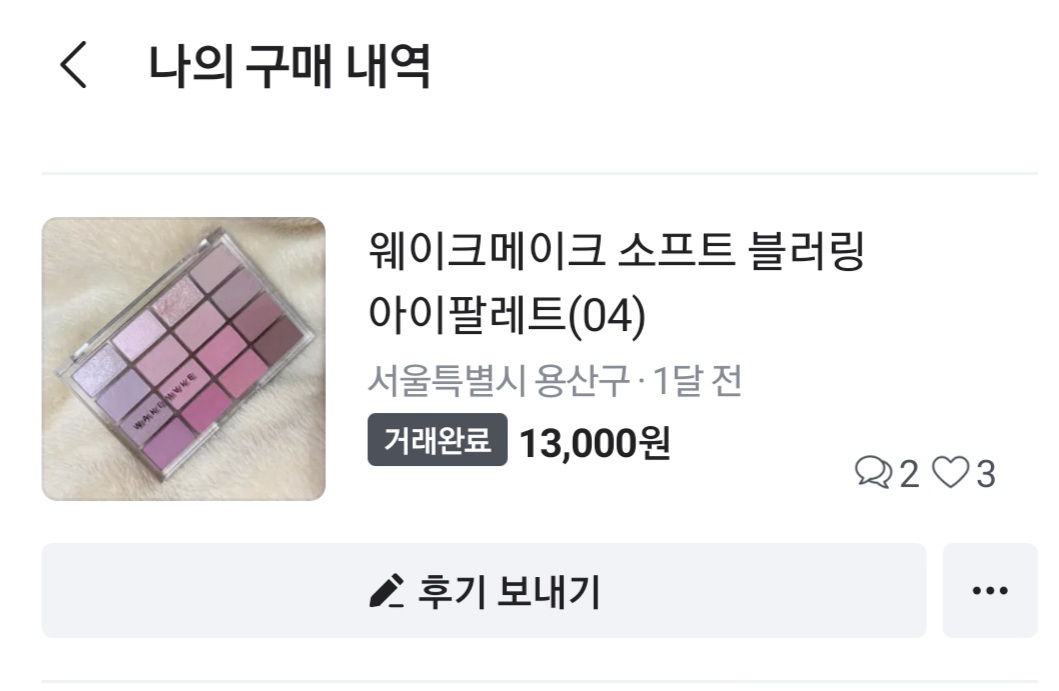The width and height of the screenshot is (1059, 691).
Task: Tap the 후기 보내기 button
Action: (x=484, y=591)
